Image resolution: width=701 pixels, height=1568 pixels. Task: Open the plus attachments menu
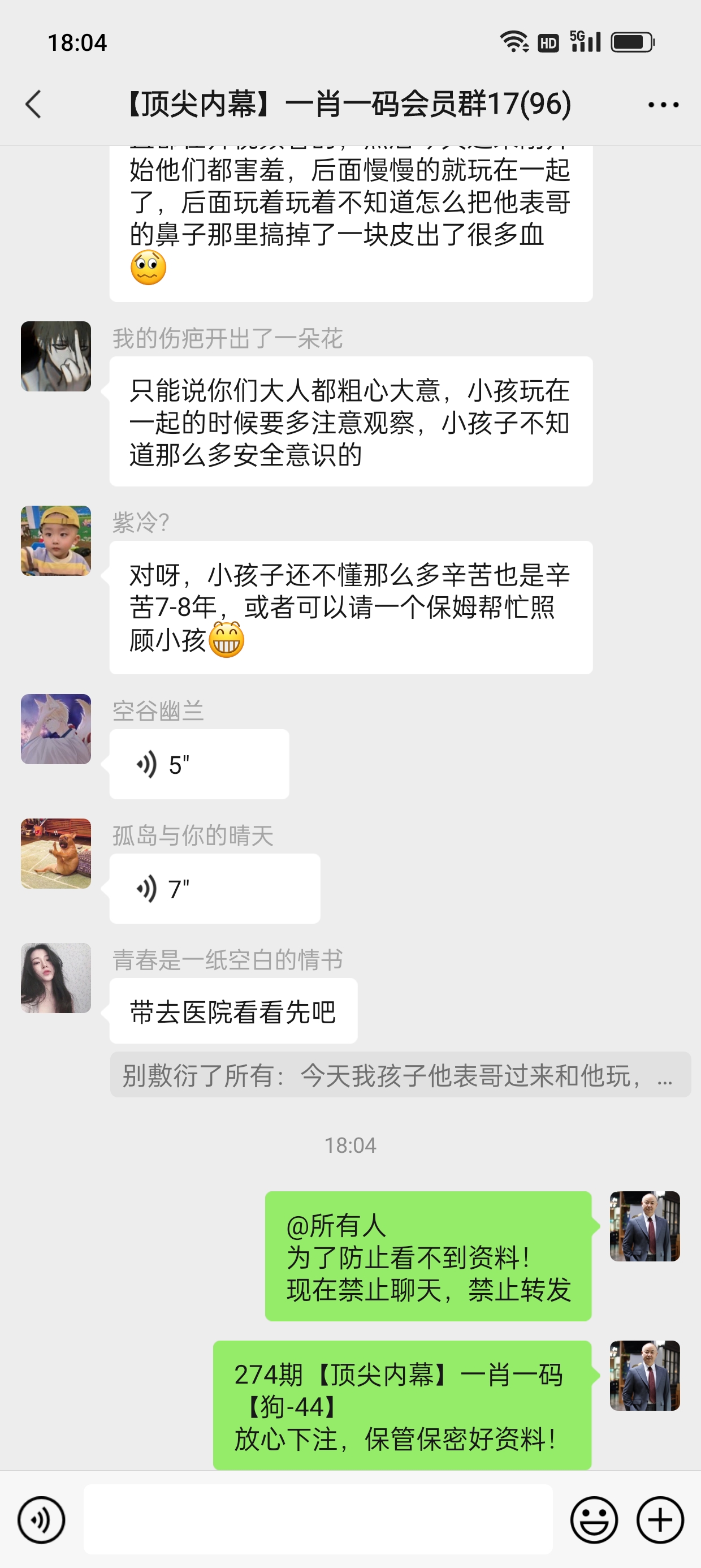(660, 1520)
